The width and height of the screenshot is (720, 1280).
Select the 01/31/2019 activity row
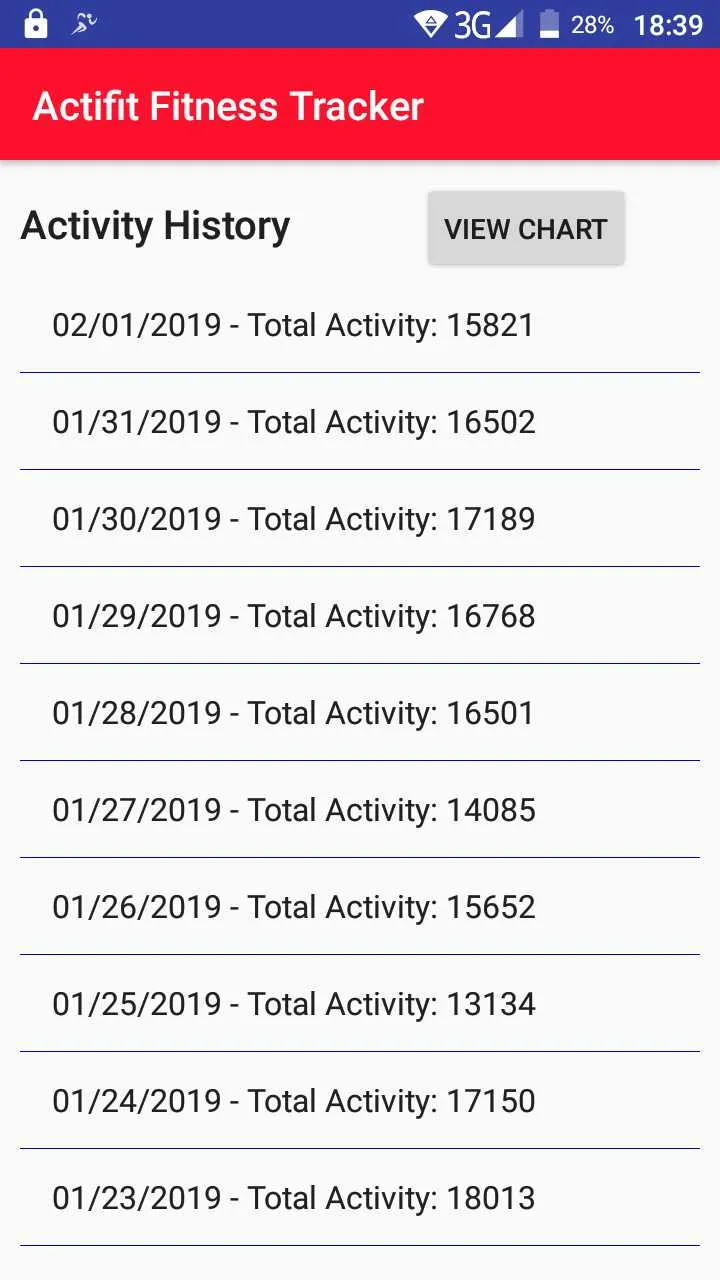pos(360,421)
